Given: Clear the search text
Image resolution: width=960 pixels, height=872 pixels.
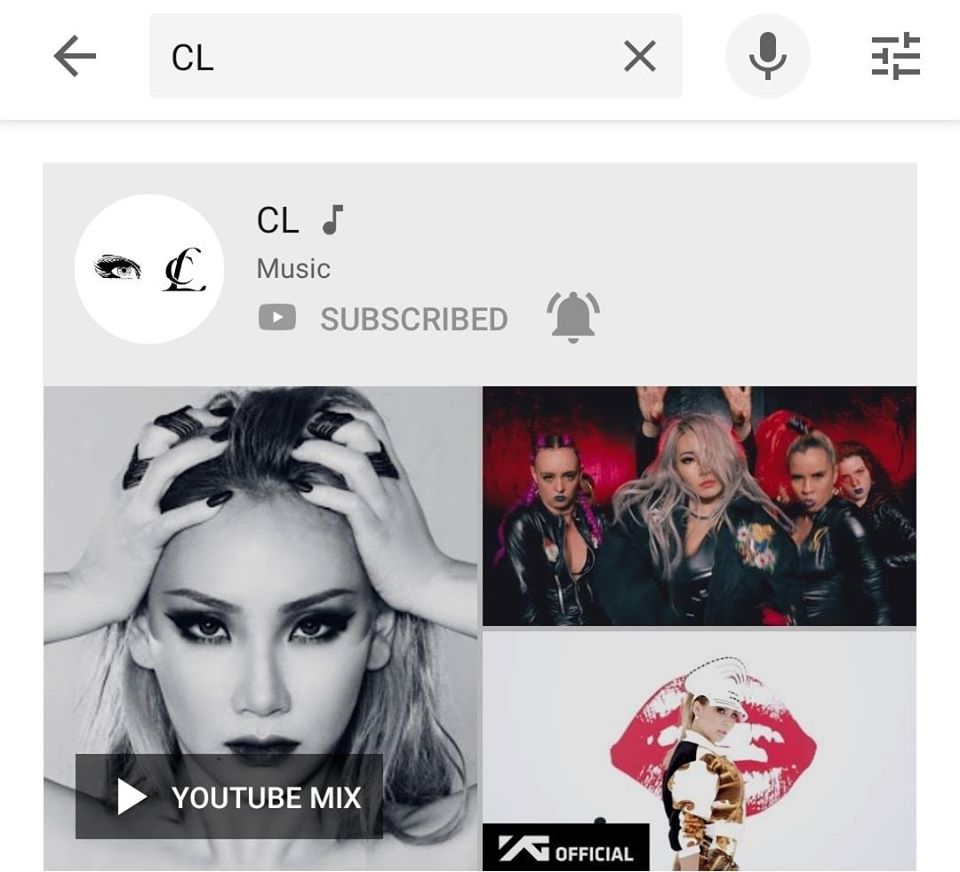Looking at the screenshot, I should (x=640, y=57).
